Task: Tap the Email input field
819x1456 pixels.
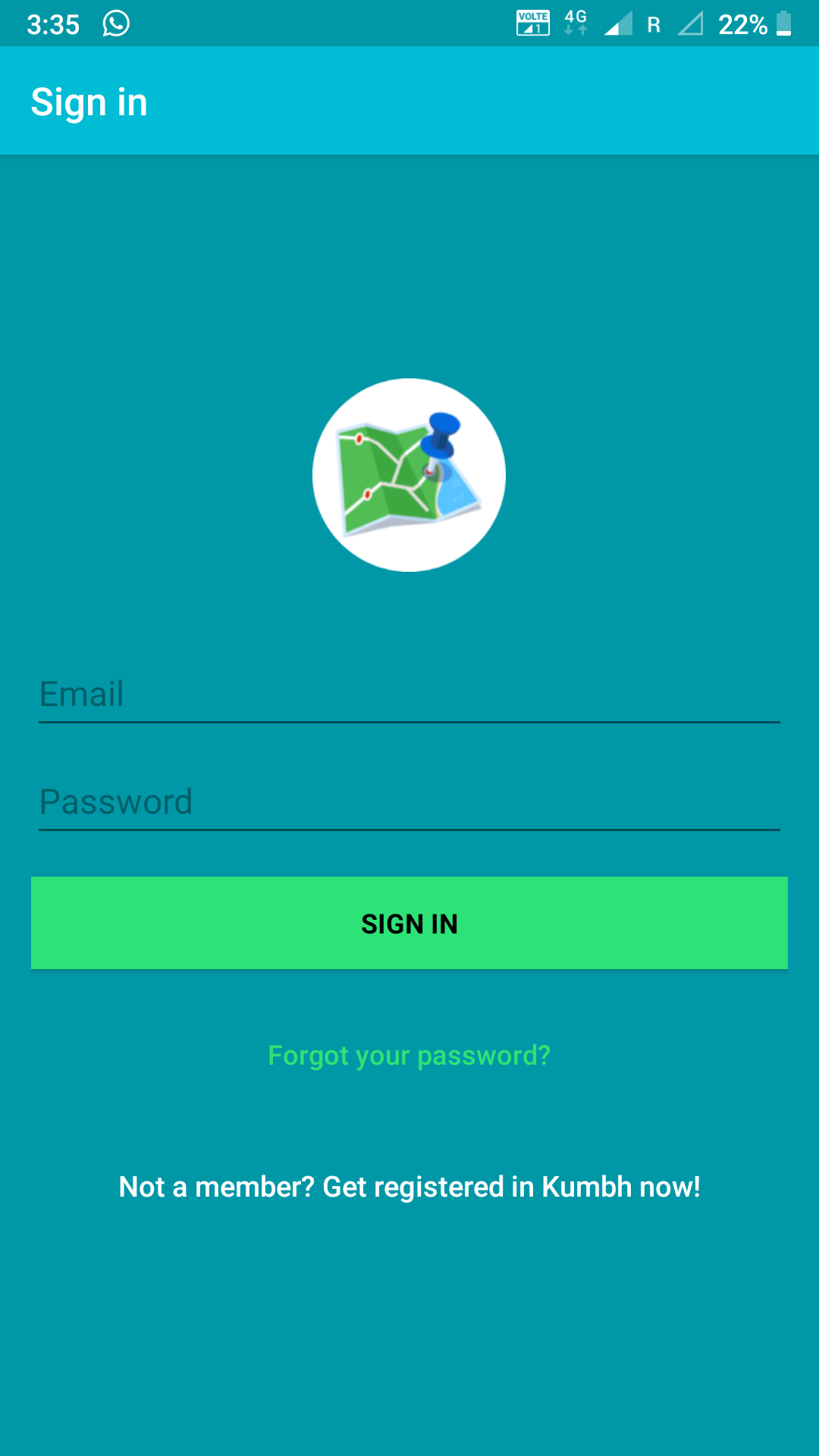Action: tap(409, 695)
